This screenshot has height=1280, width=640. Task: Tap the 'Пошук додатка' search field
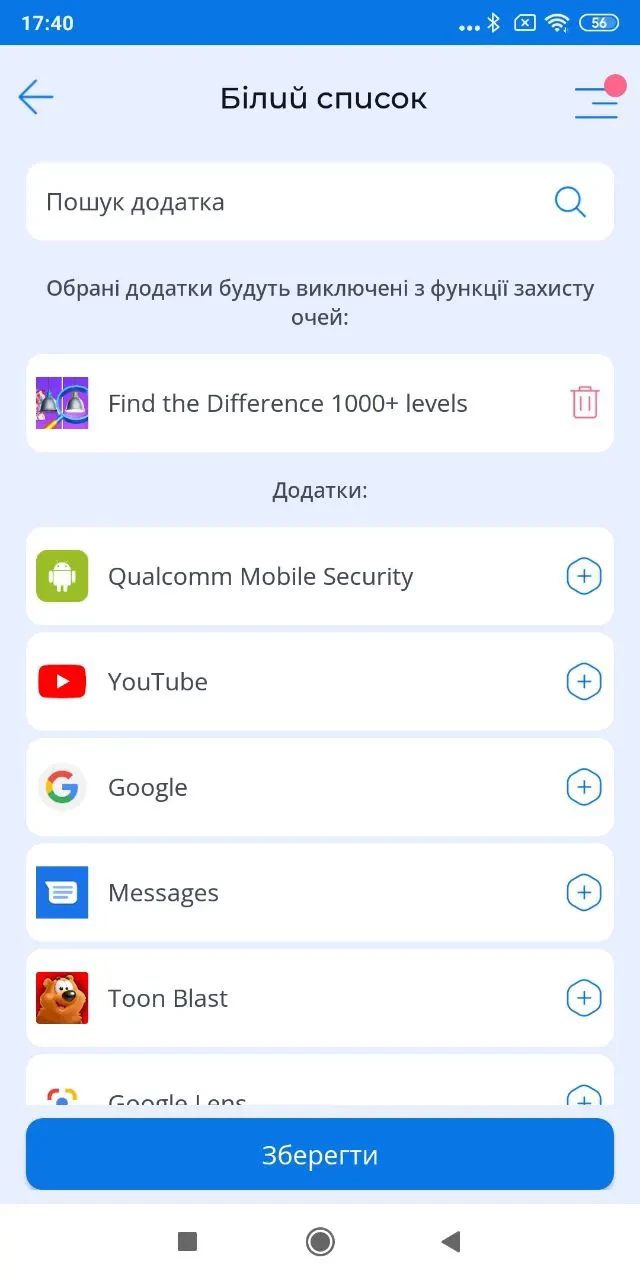pos(290,202)
